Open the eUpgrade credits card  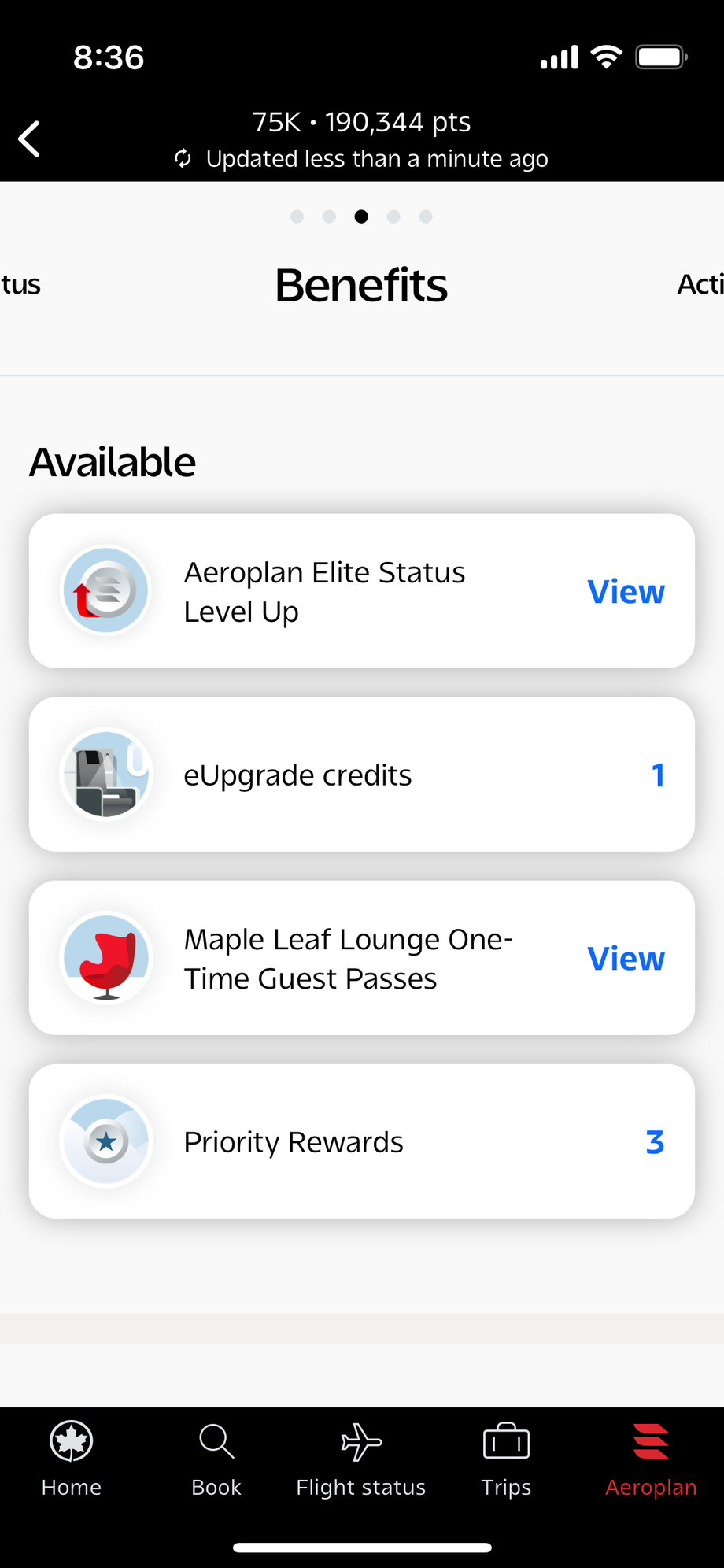click(x=362, y=775)
